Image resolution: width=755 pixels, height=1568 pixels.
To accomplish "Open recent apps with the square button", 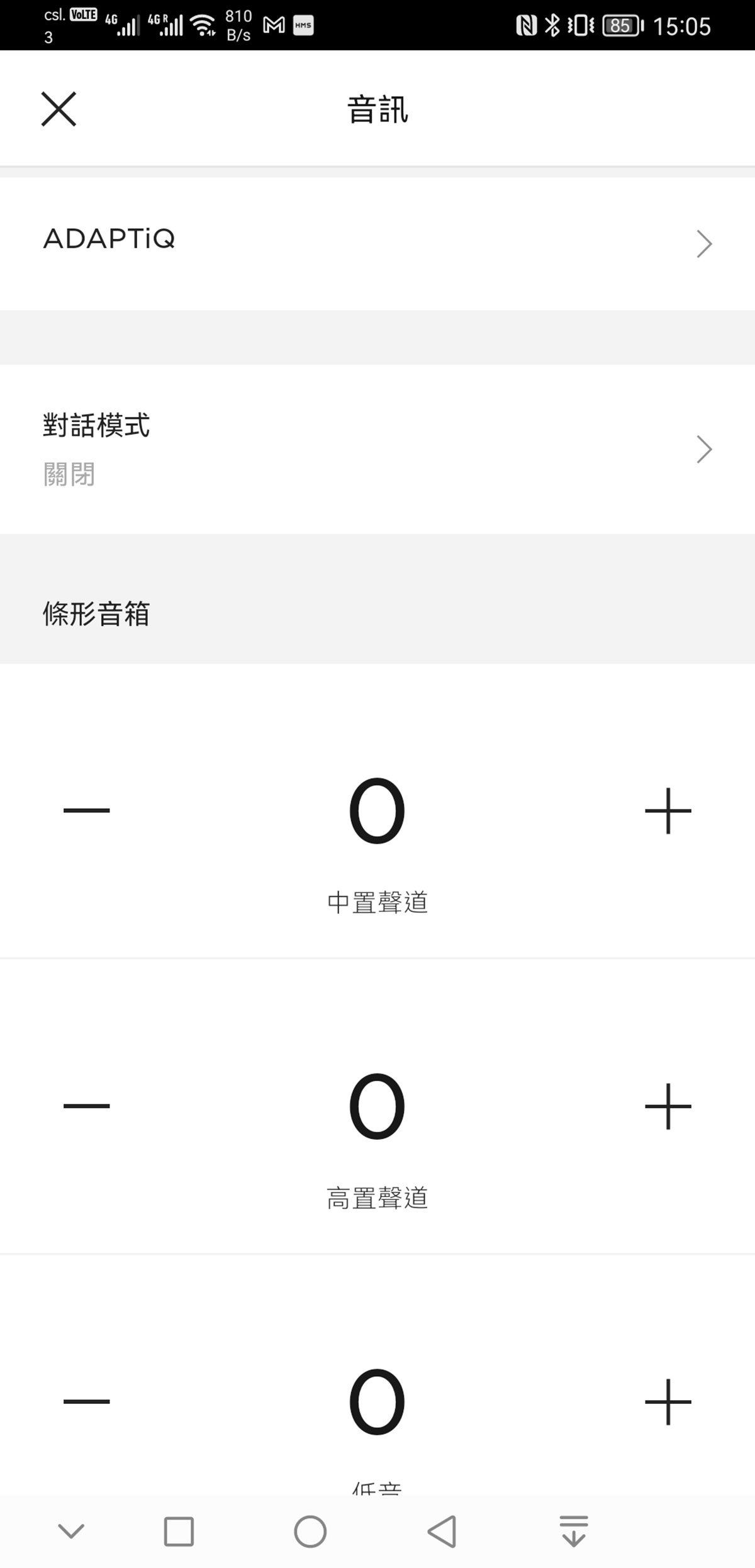I will pyautogui.click(x=179, y=1531).
